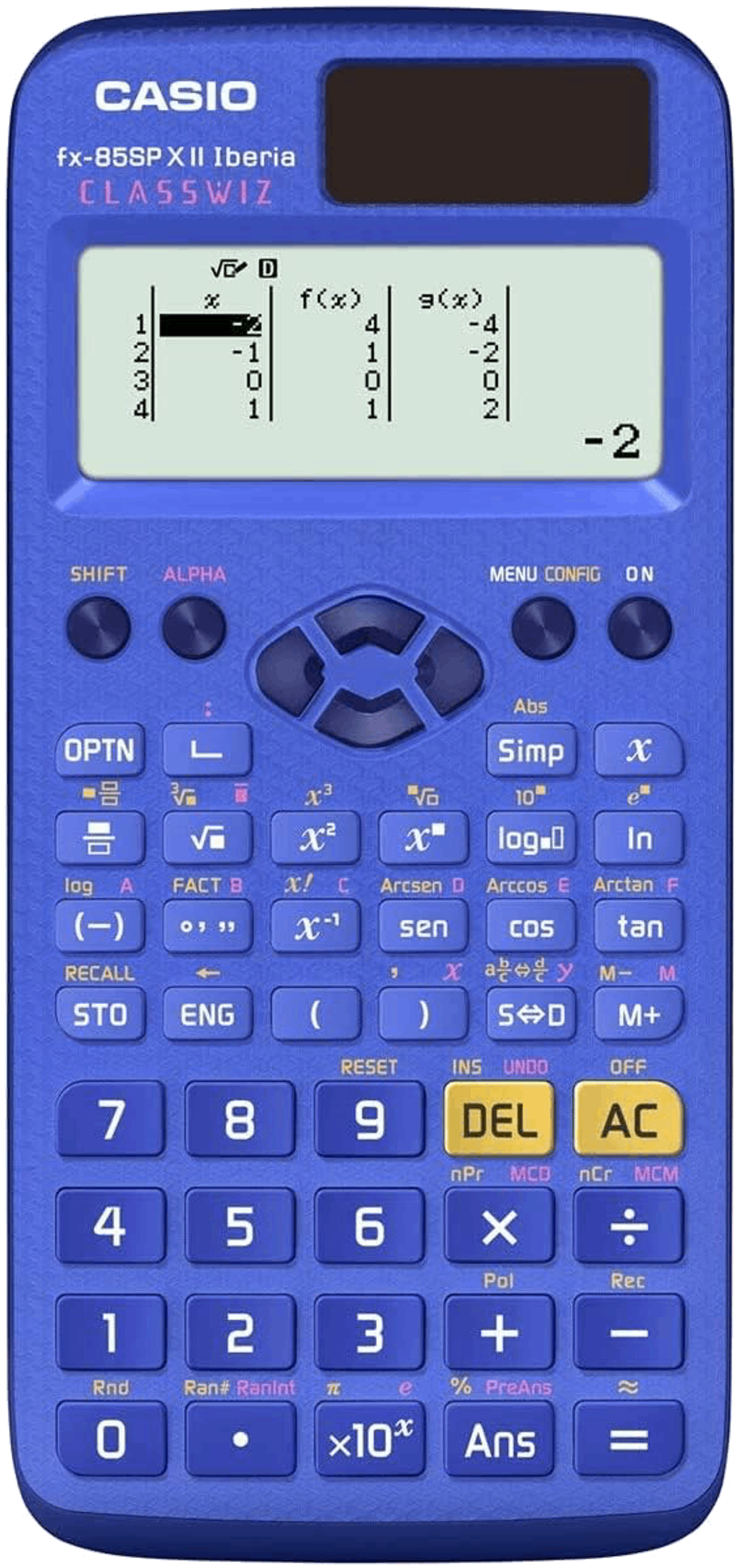Tap the multiplication key
738x1568 pixels.
point(499,1225)
